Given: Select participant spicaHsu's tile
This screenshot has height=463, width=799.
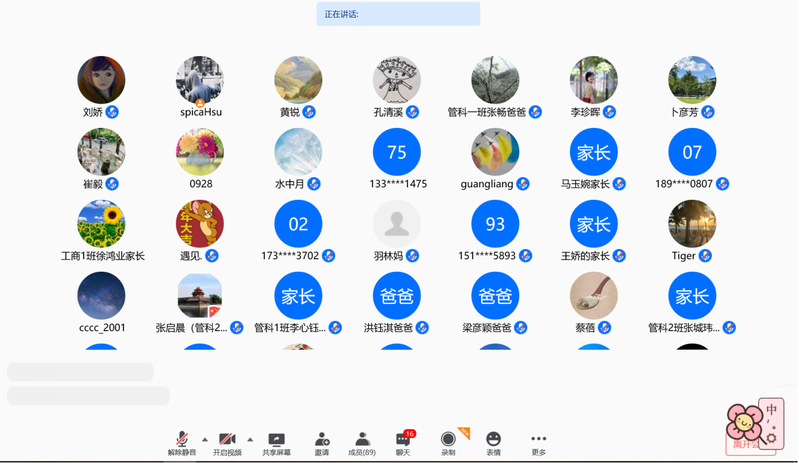Looking at the screenshot, I should (200, 80).
